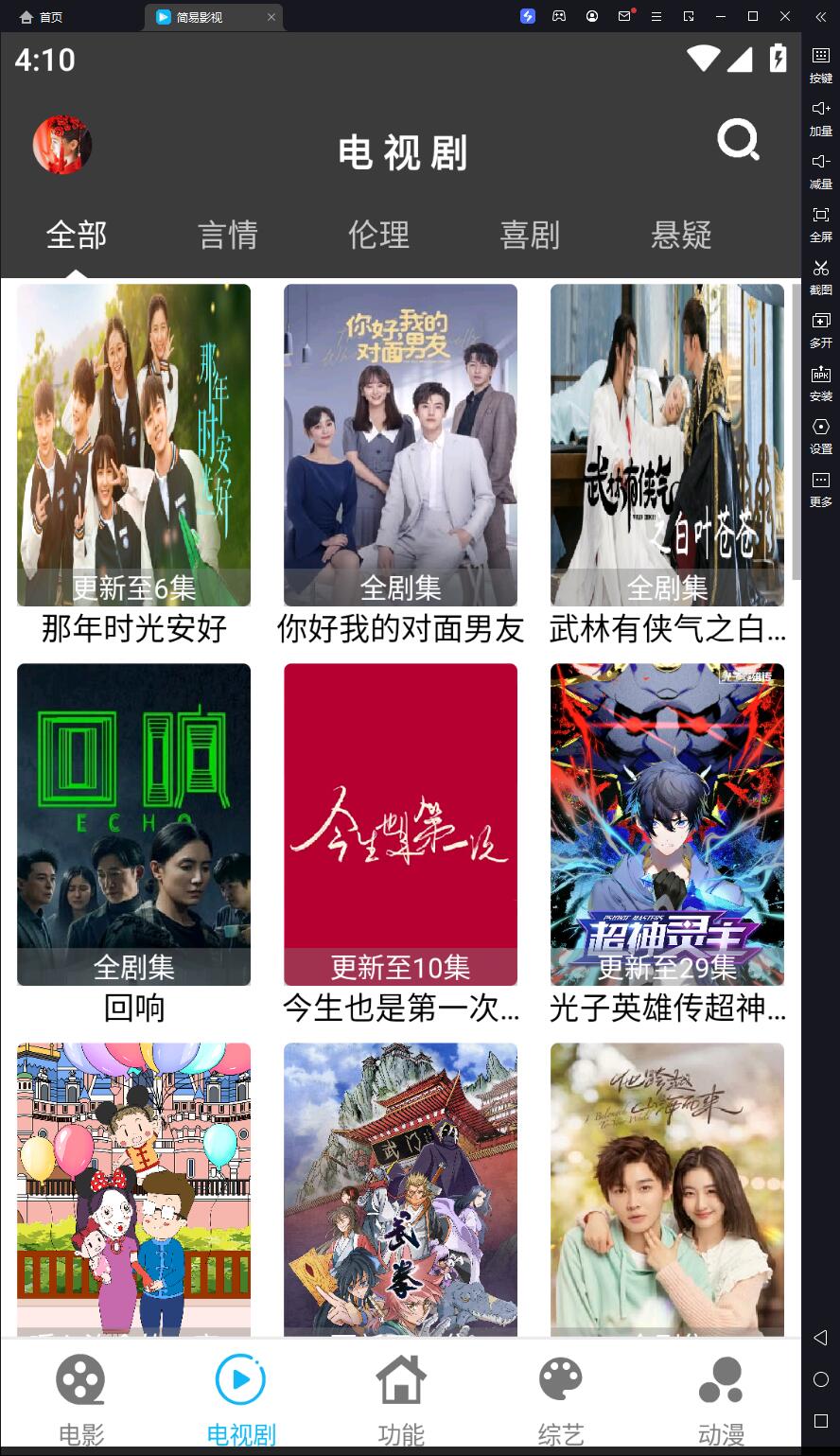Toggle fullscreen with 全屏 sidebar button
The height and width of the screenshot is (1456, 840).
820,225
